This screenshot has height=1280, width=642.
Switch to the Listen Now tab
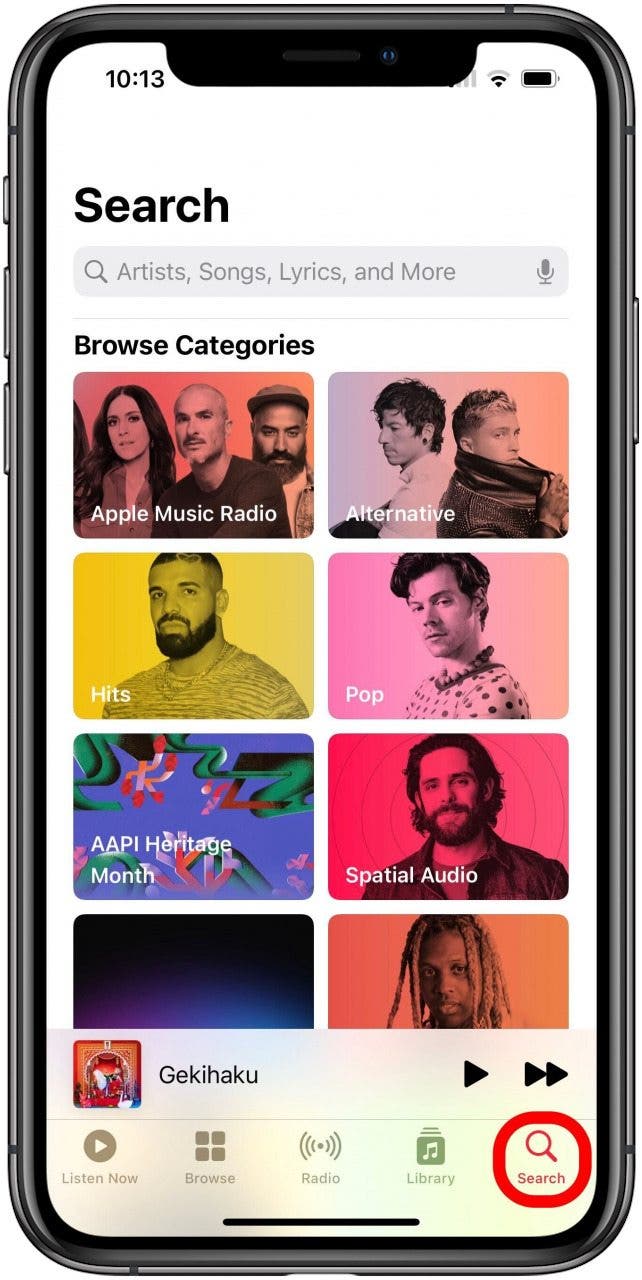pos(99,1157)
